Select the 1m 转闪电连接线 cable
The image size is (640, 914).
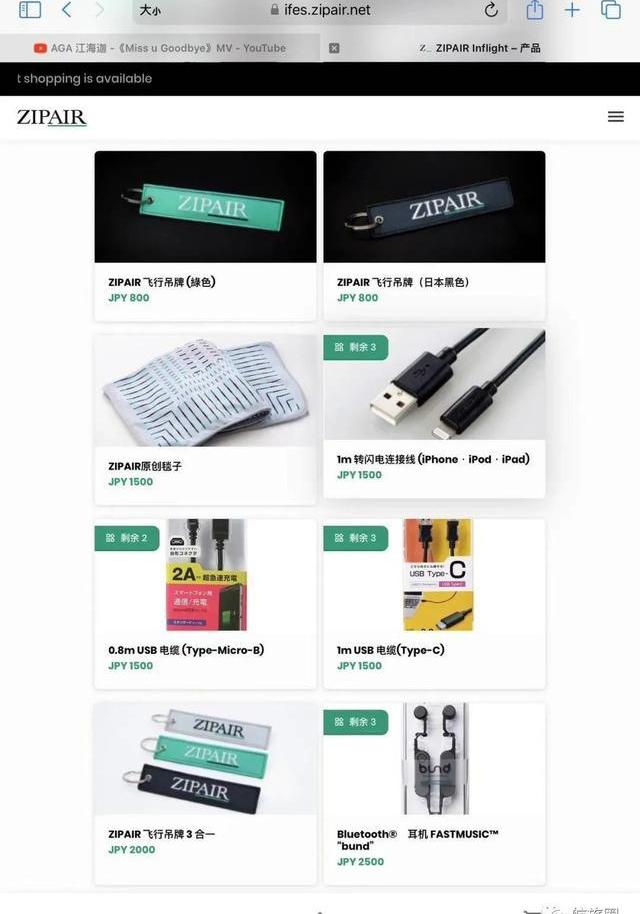tap(434, 413)
